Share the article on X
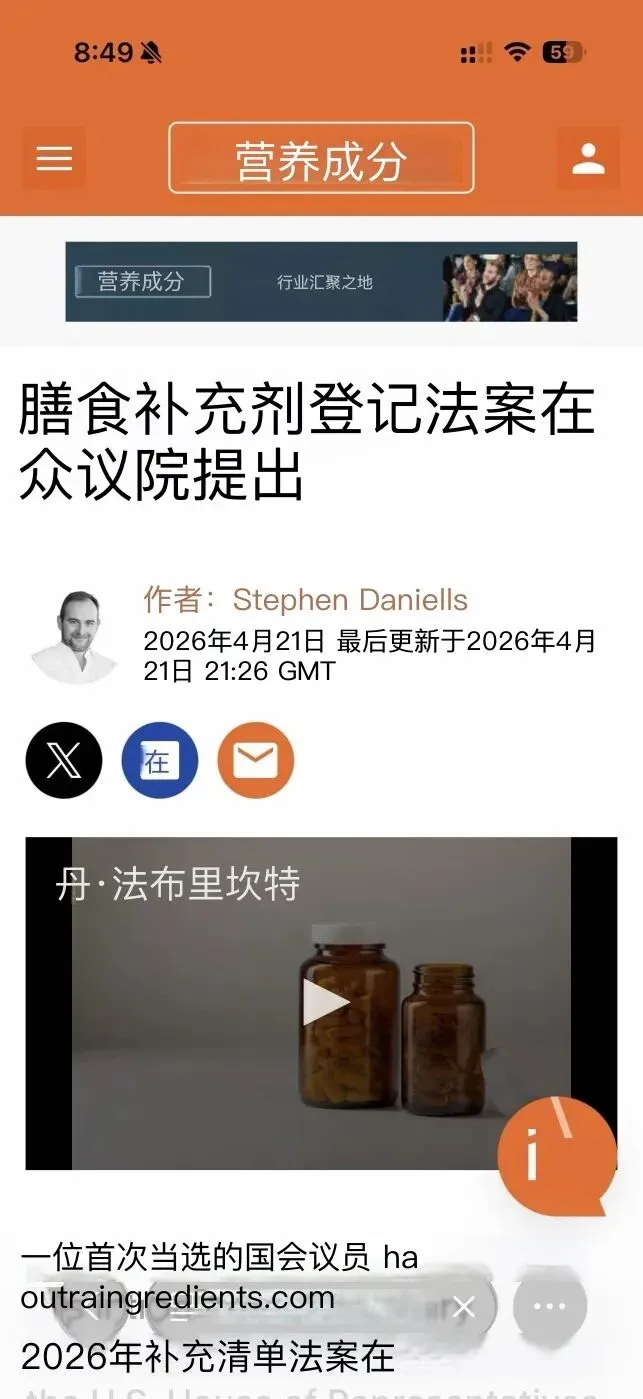The image size is (643, 1399). click(64, 760)
